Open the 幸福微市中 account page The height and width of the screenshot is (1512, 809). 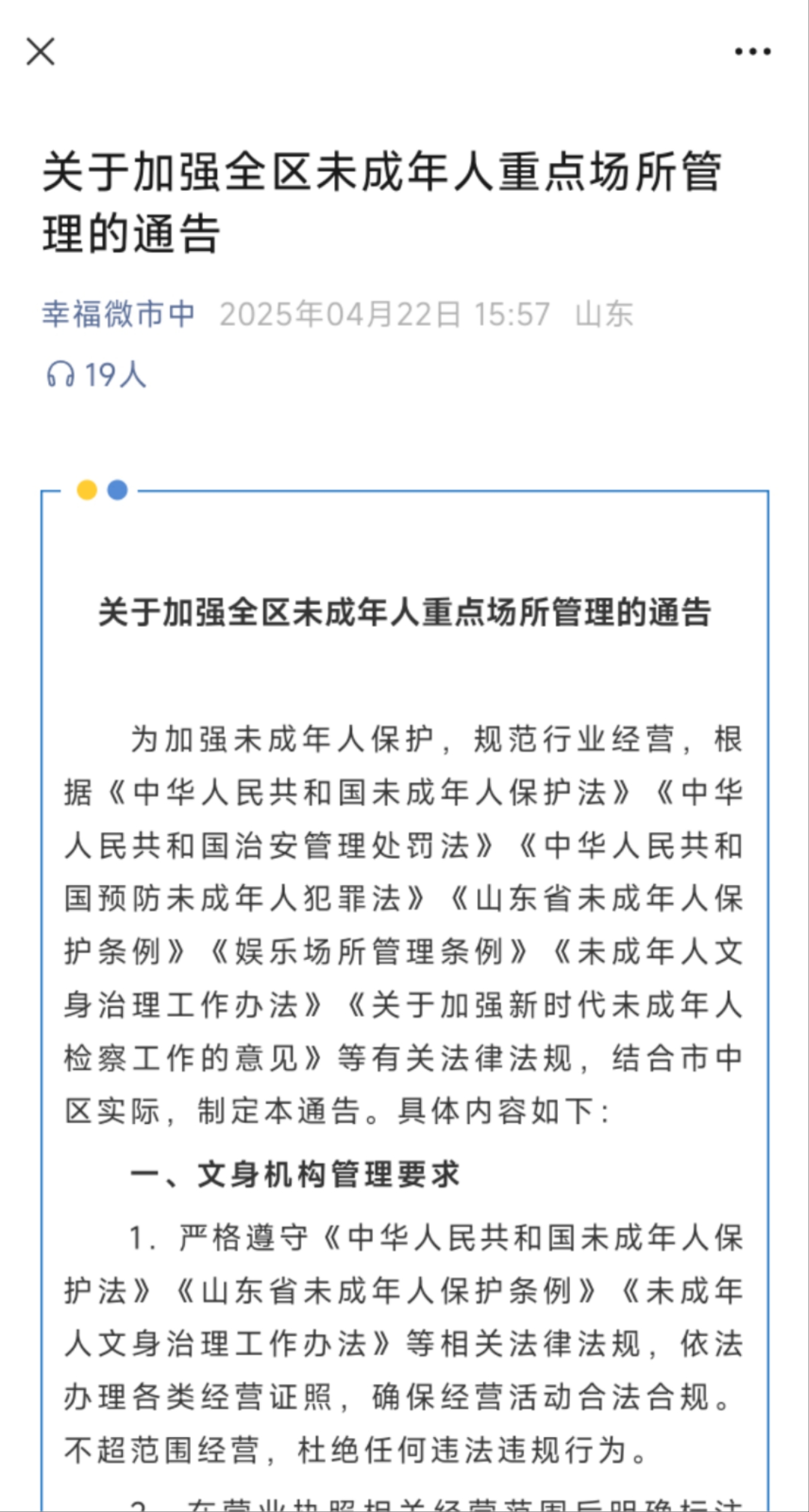(118, 314)
